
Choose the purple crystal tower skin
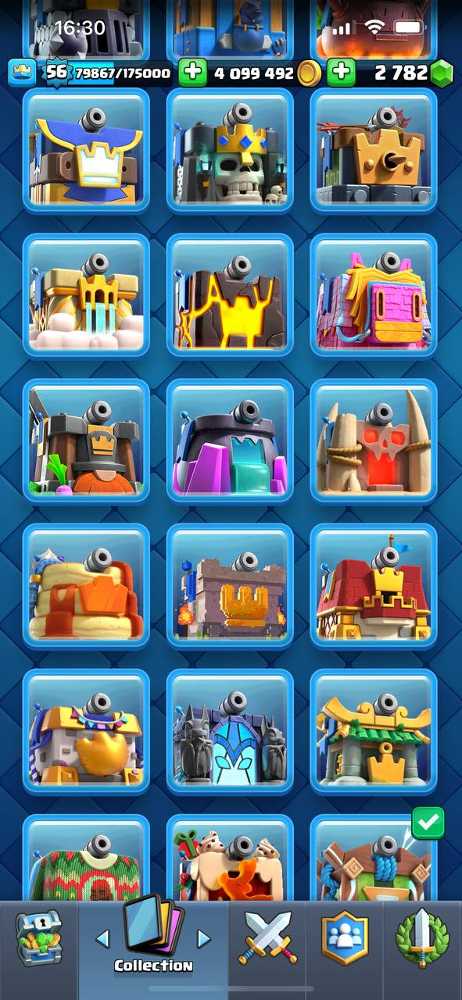(x=230, y=441)
